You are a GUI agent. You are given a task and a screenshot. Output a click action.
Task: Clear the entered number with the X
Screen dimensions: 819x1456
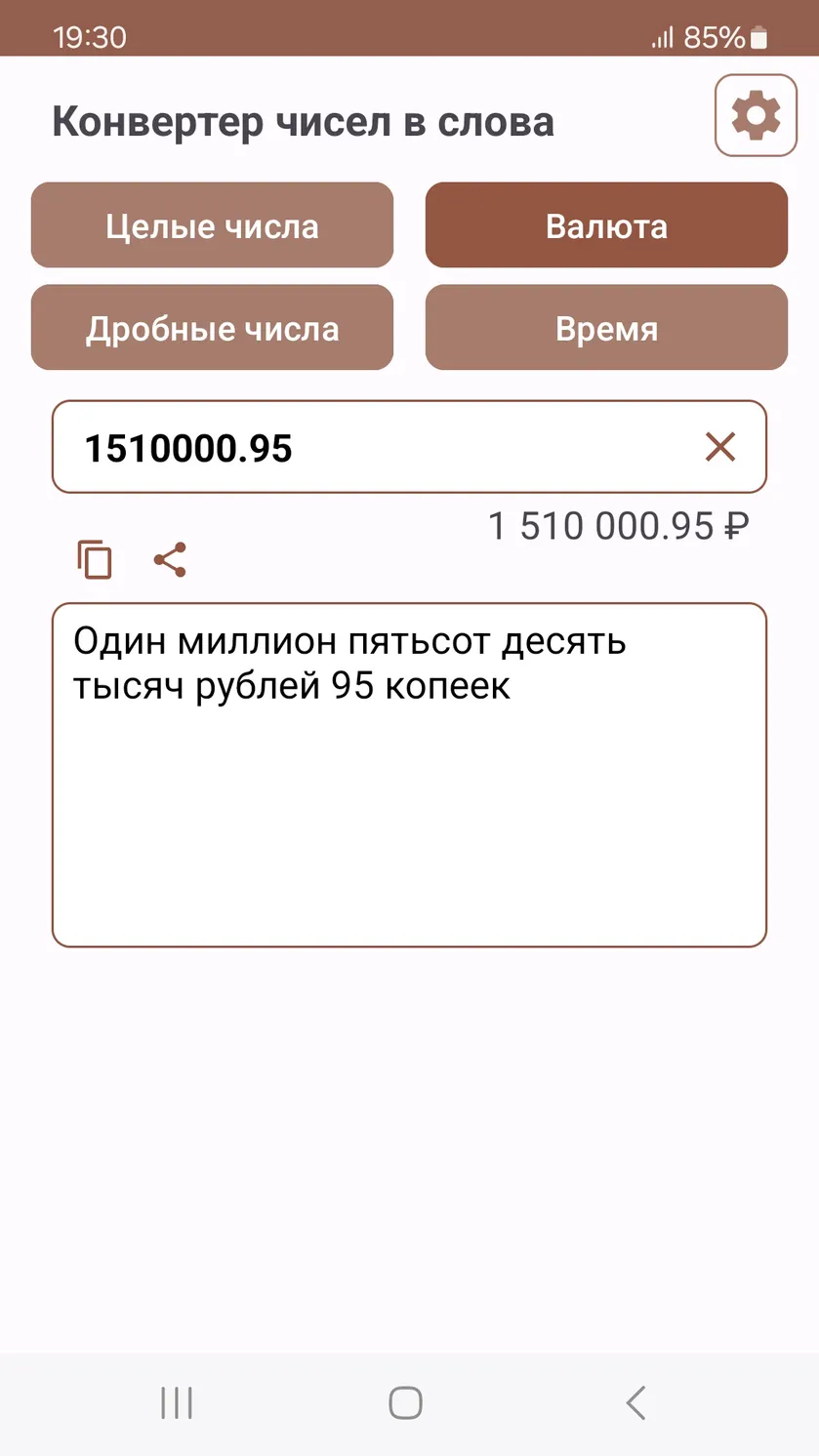tap(720, 447)
